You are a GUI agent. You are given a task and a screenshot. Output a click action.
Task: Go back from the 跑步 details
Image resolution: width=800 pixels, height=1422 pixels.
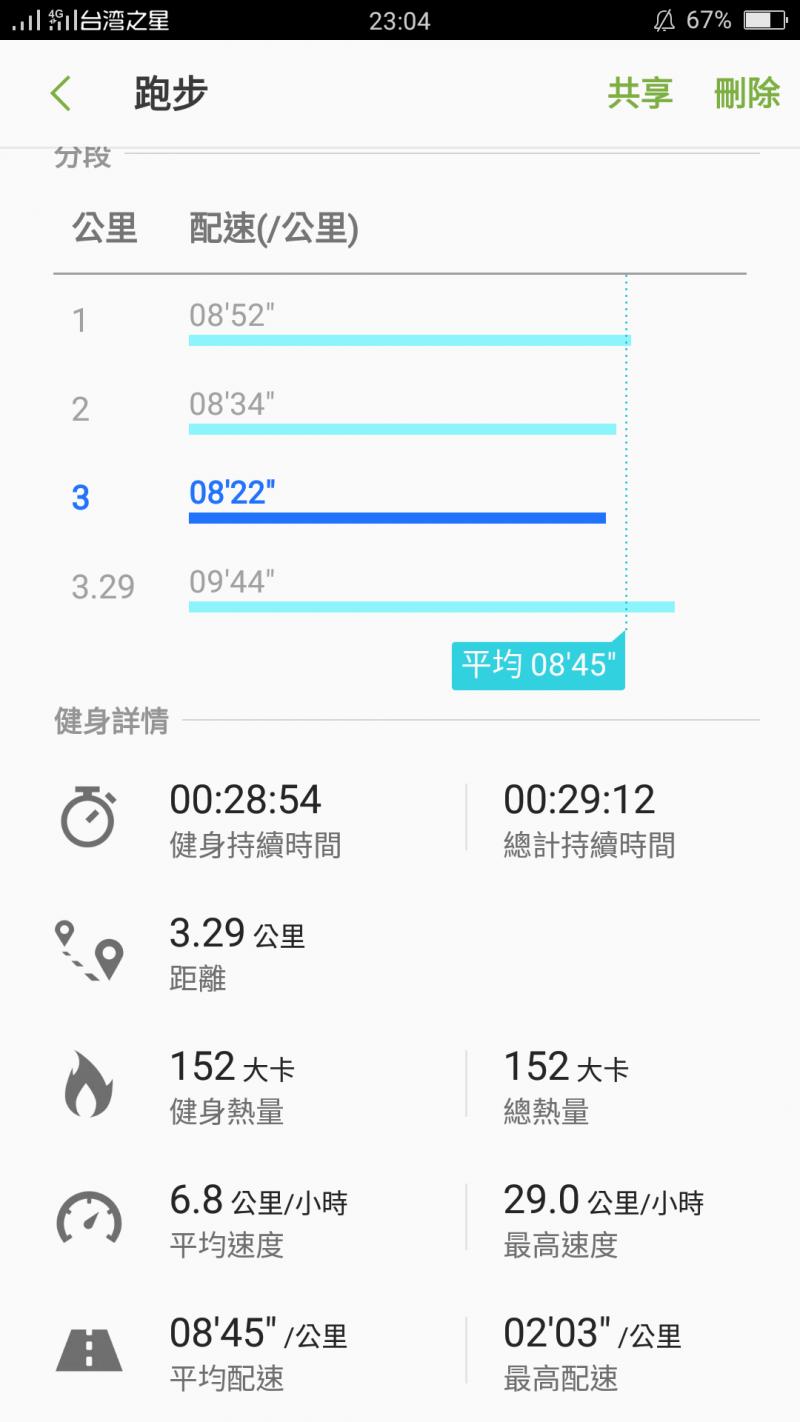tap(61, 94)
